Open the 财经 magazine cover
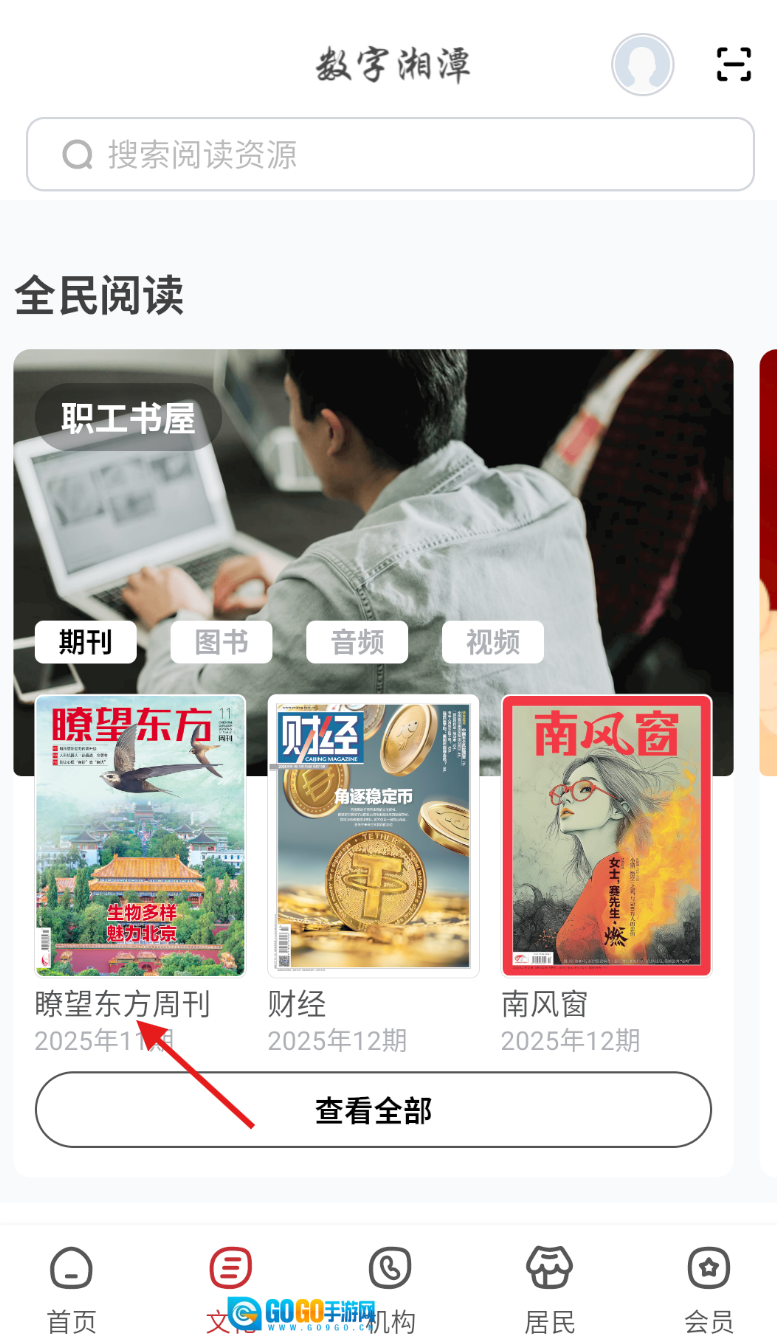Image resolution: width=777 pixels, height=1341 pixels. tap(373, 836)
